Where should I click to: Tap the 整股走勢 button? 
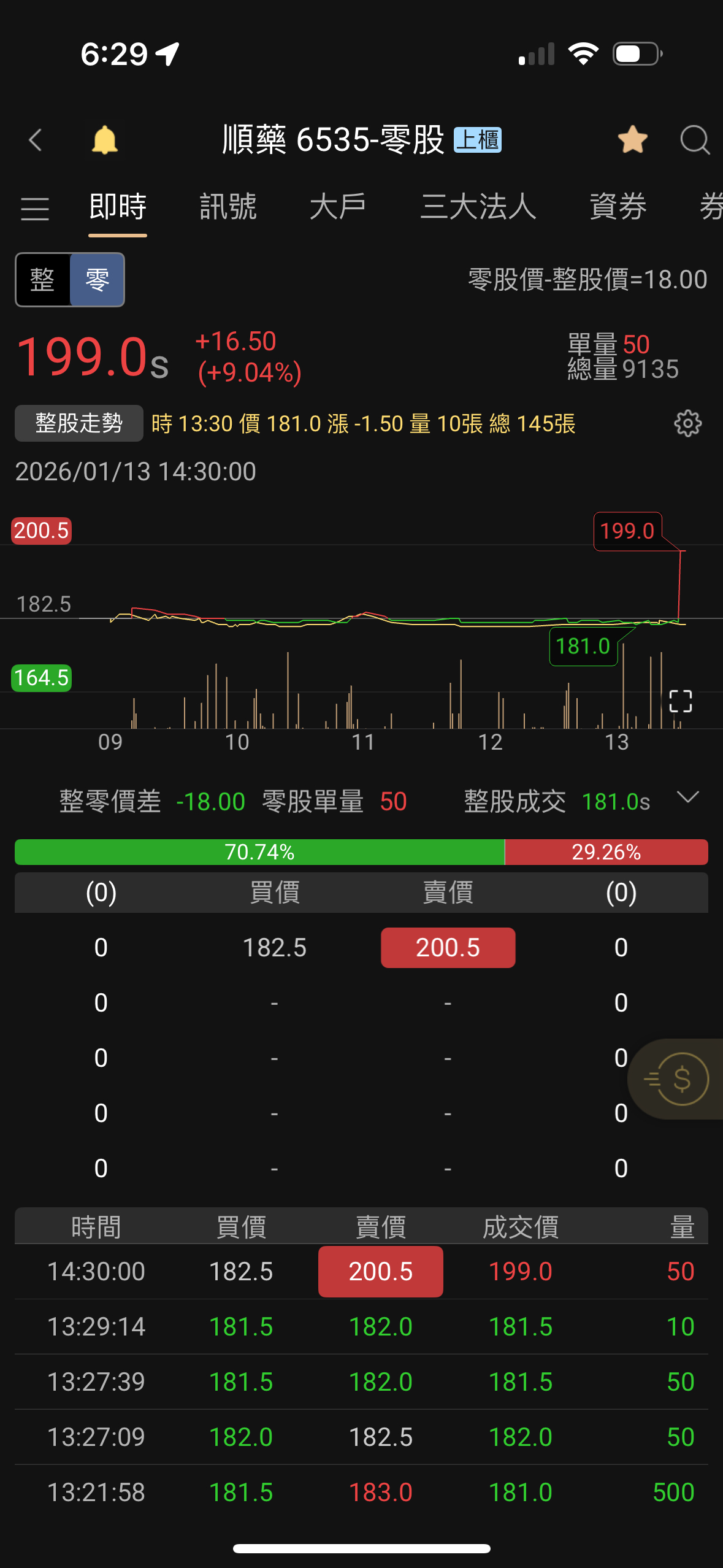click(x=79, y=423)
